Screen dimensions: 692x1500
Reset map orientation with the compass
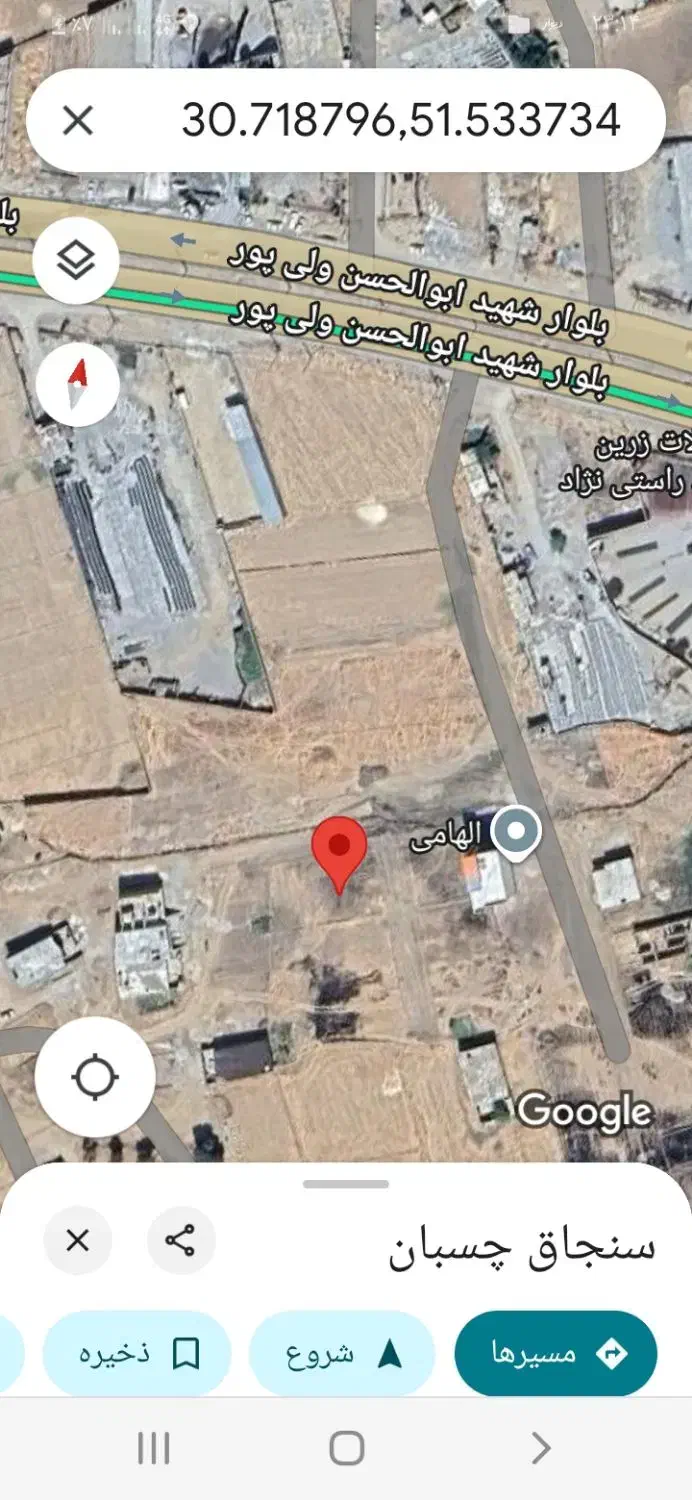[x=77, y=384]
